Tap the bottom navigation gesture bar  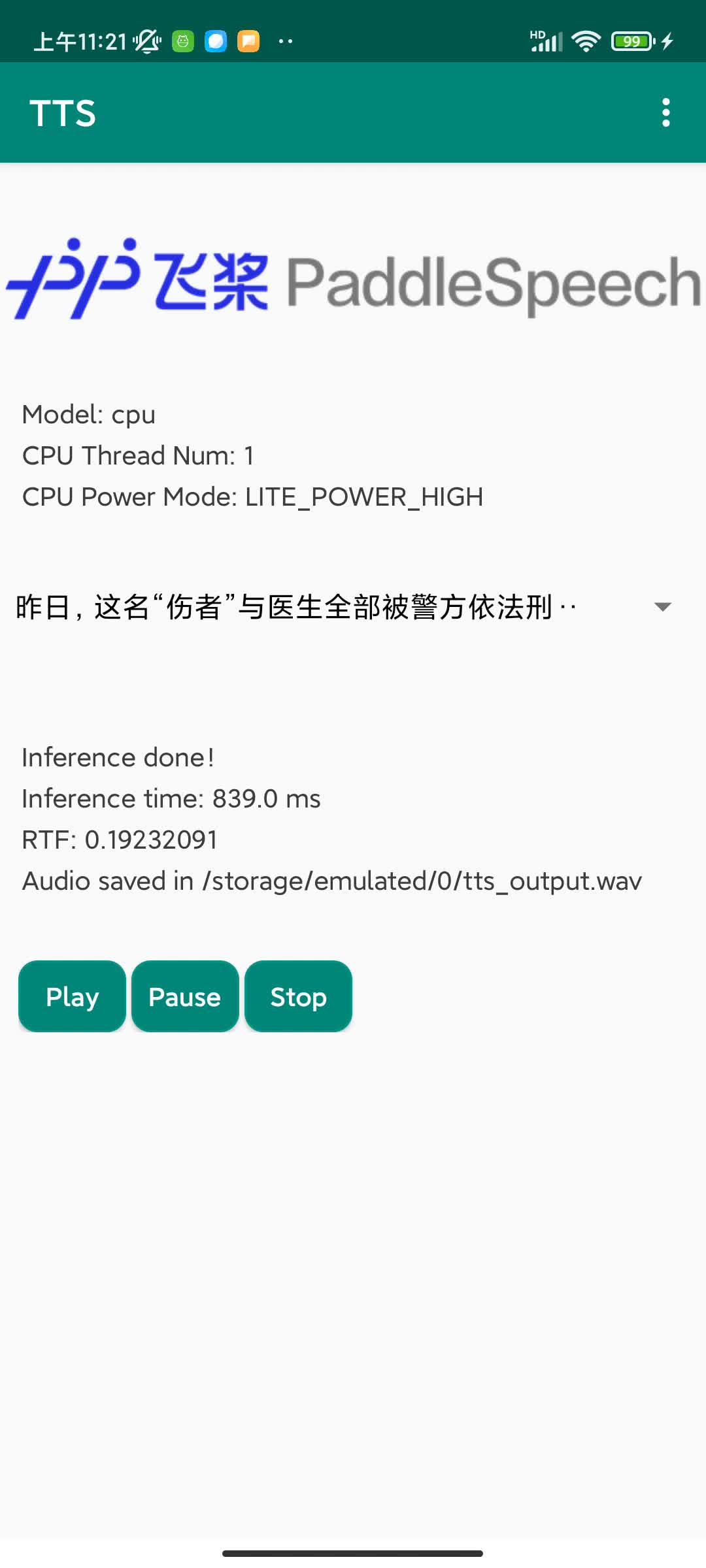coord(353,1552)
